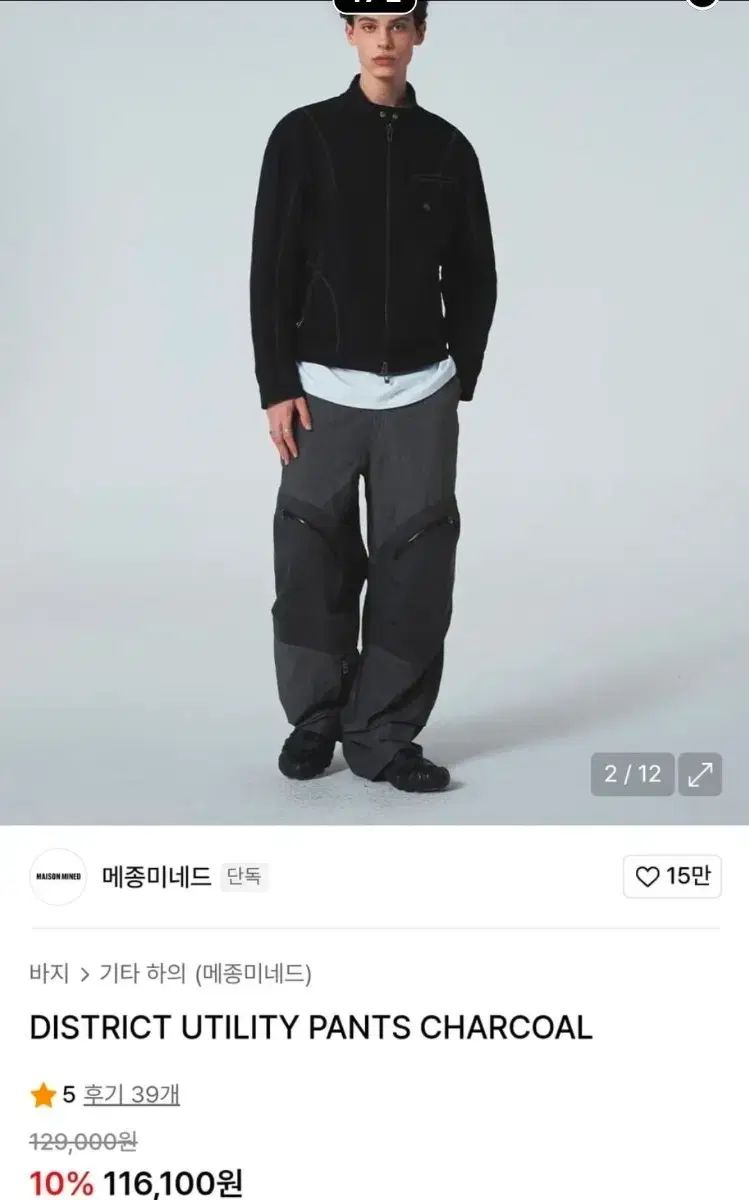View the 후기 39개 reviews
The height and width of the screenshot is (1200, 749).
tap(132, 1094)
